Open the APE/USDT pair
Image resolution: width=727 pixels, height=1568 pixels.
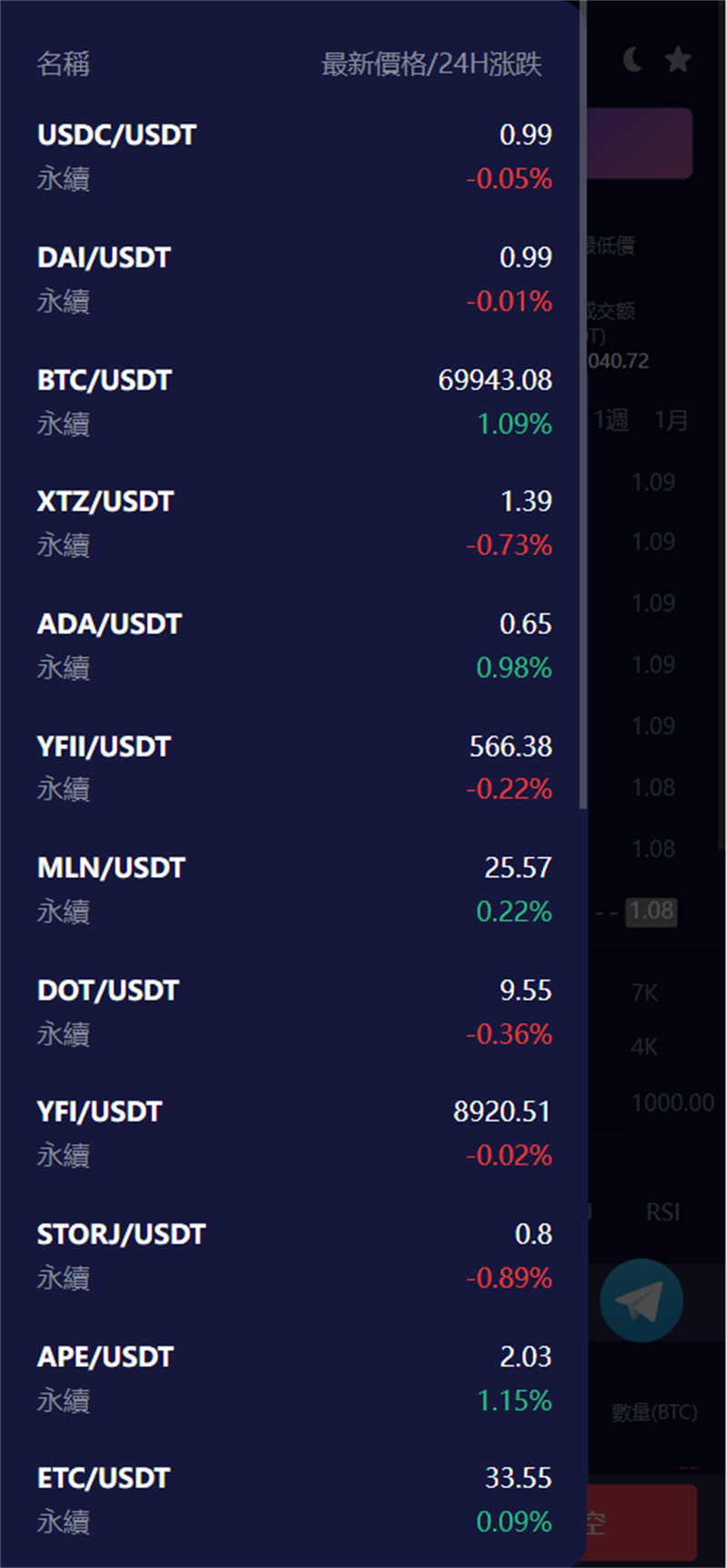pos(294,1378)
